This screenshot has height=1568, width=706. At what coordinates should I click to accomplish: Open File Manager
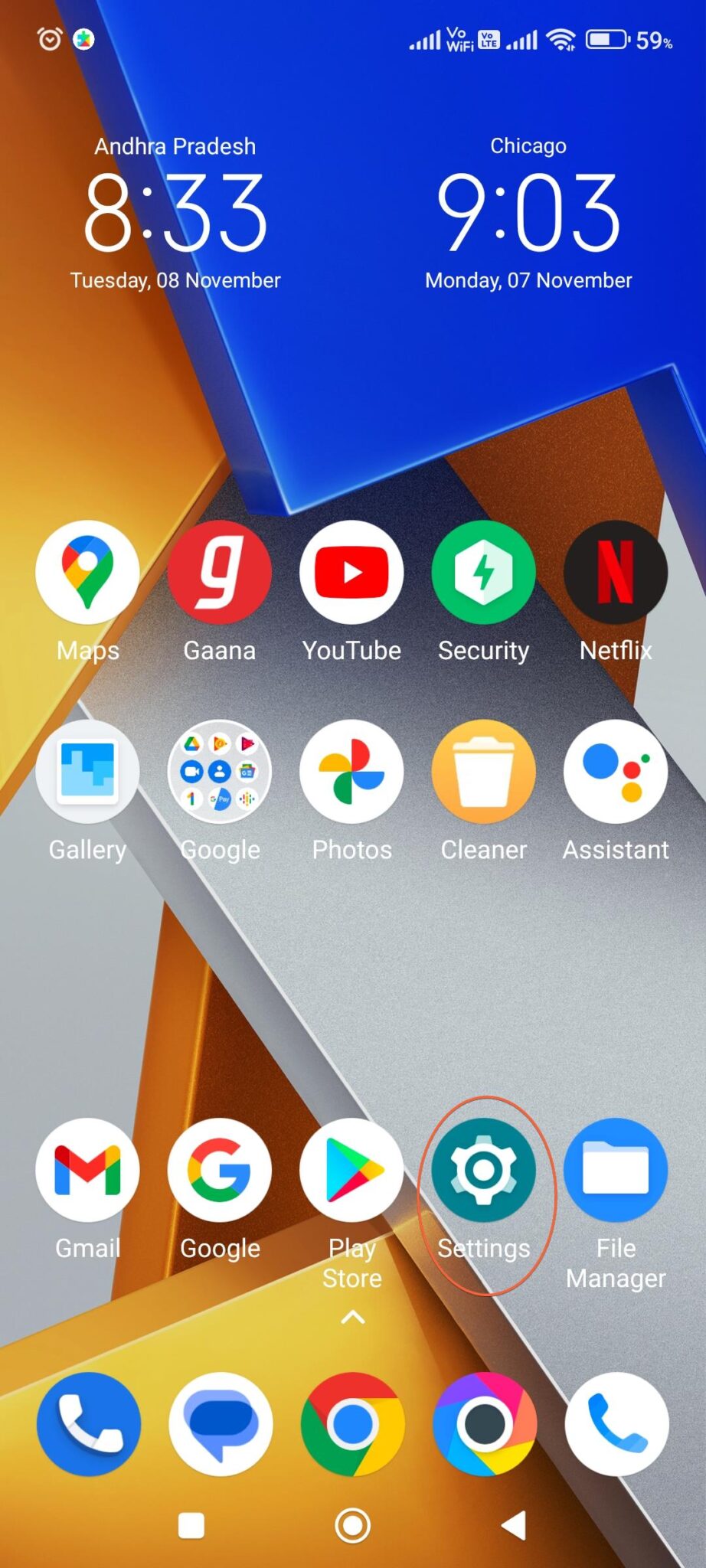click(616, 1169)
